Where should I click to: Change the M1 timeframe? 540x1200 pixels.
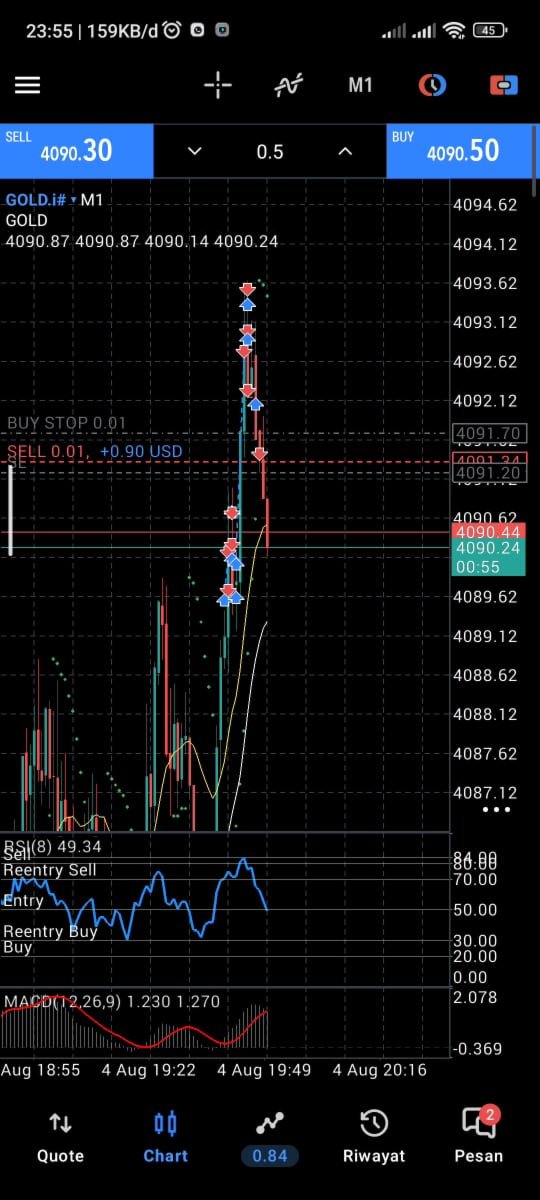[x=360, y=85]
